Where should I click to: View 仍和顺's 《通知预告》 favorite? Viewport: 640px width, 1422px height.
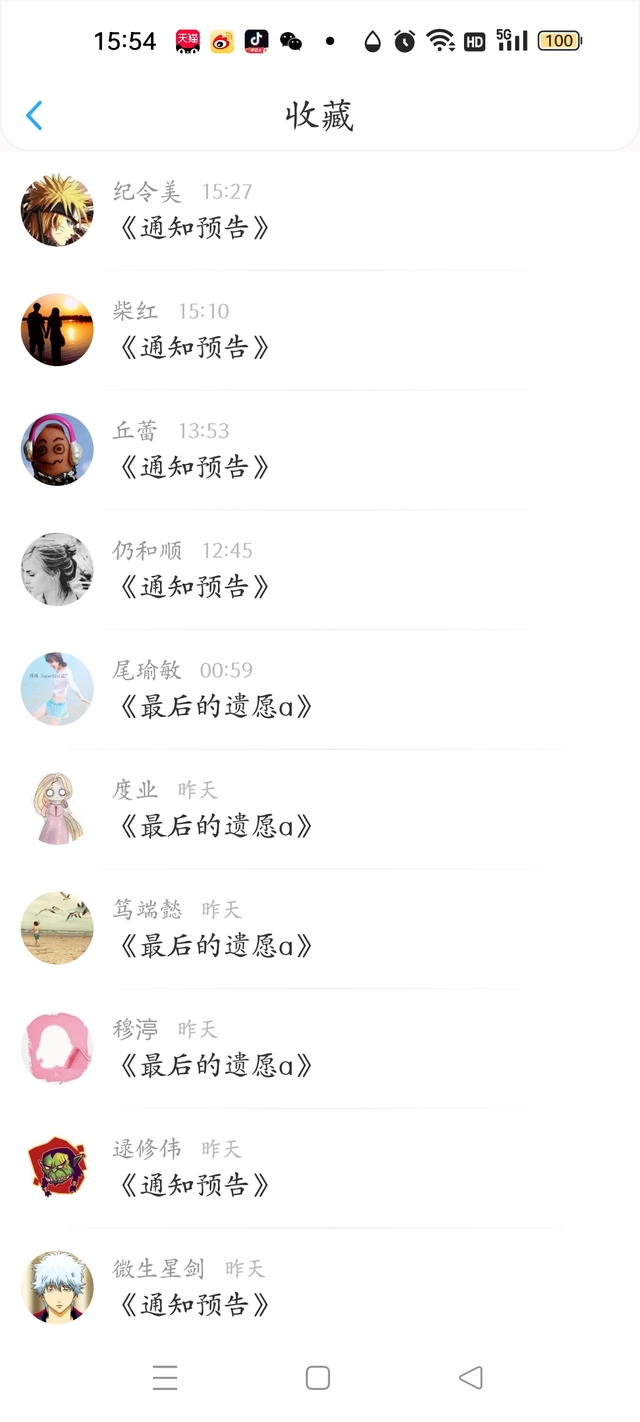click(x=196, y=587)
